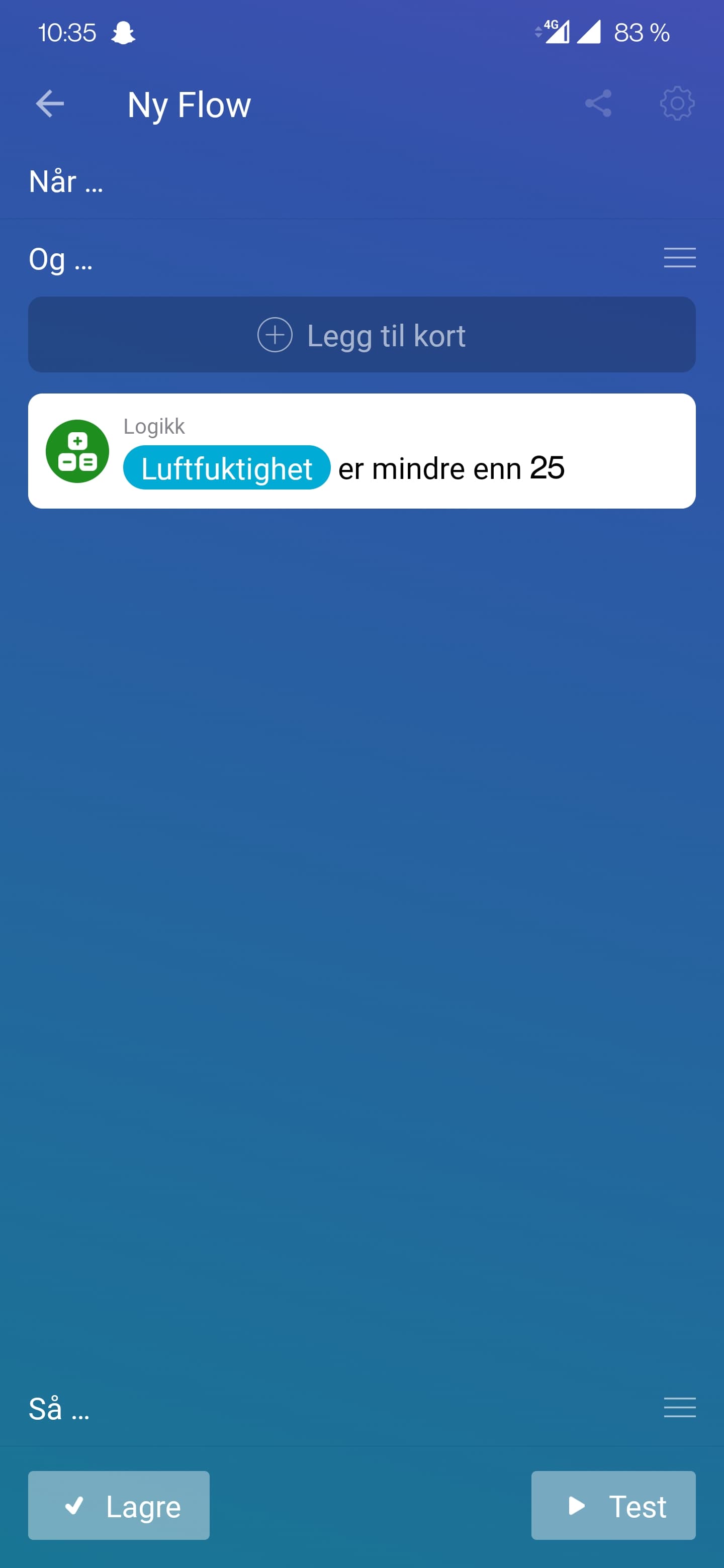Open the Så section menu
The width and height of the screenshot is (724, 1568).
[x=679, y=1407]
